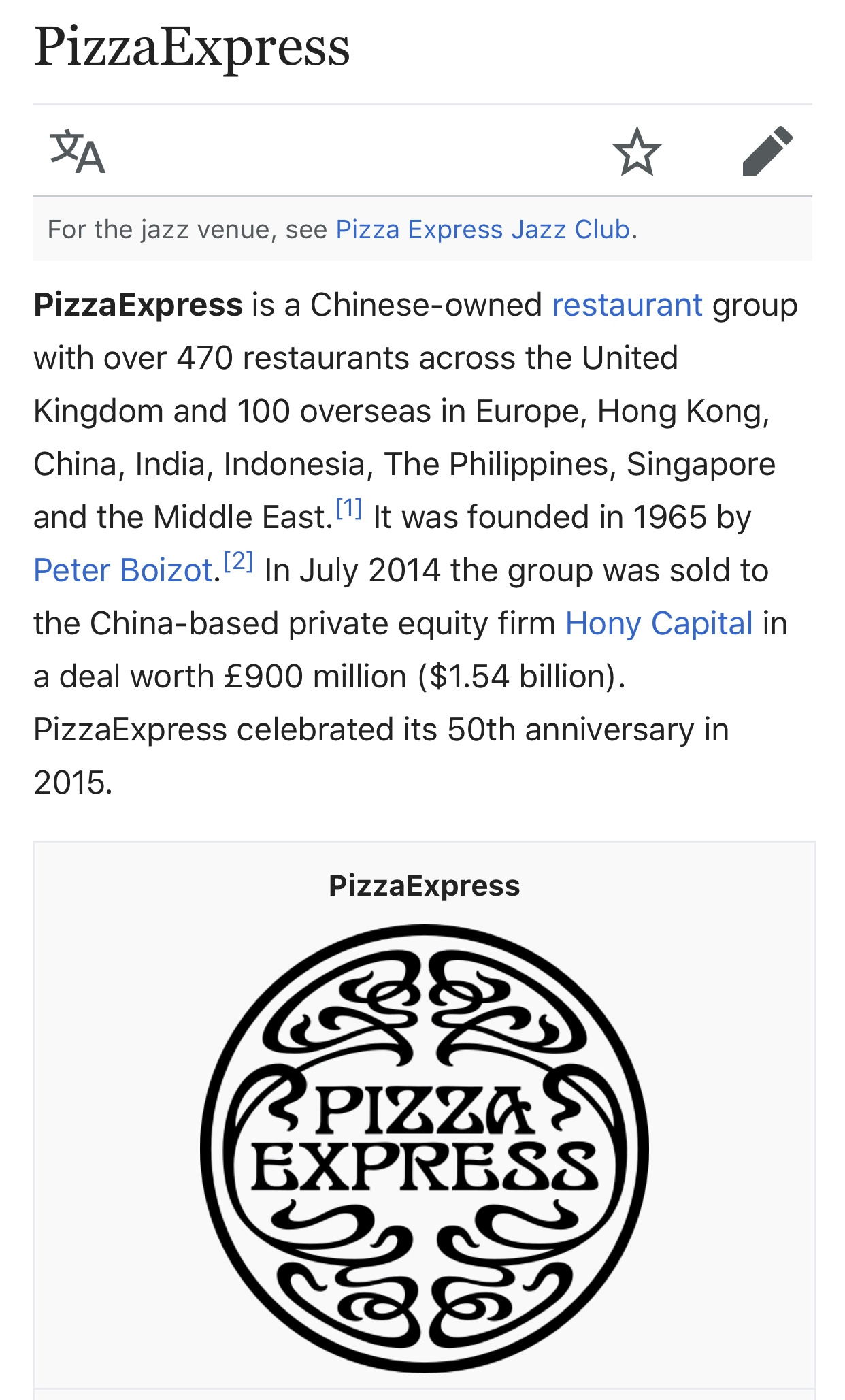
Task: Follow the restaurant link
Action: [627, 305]
